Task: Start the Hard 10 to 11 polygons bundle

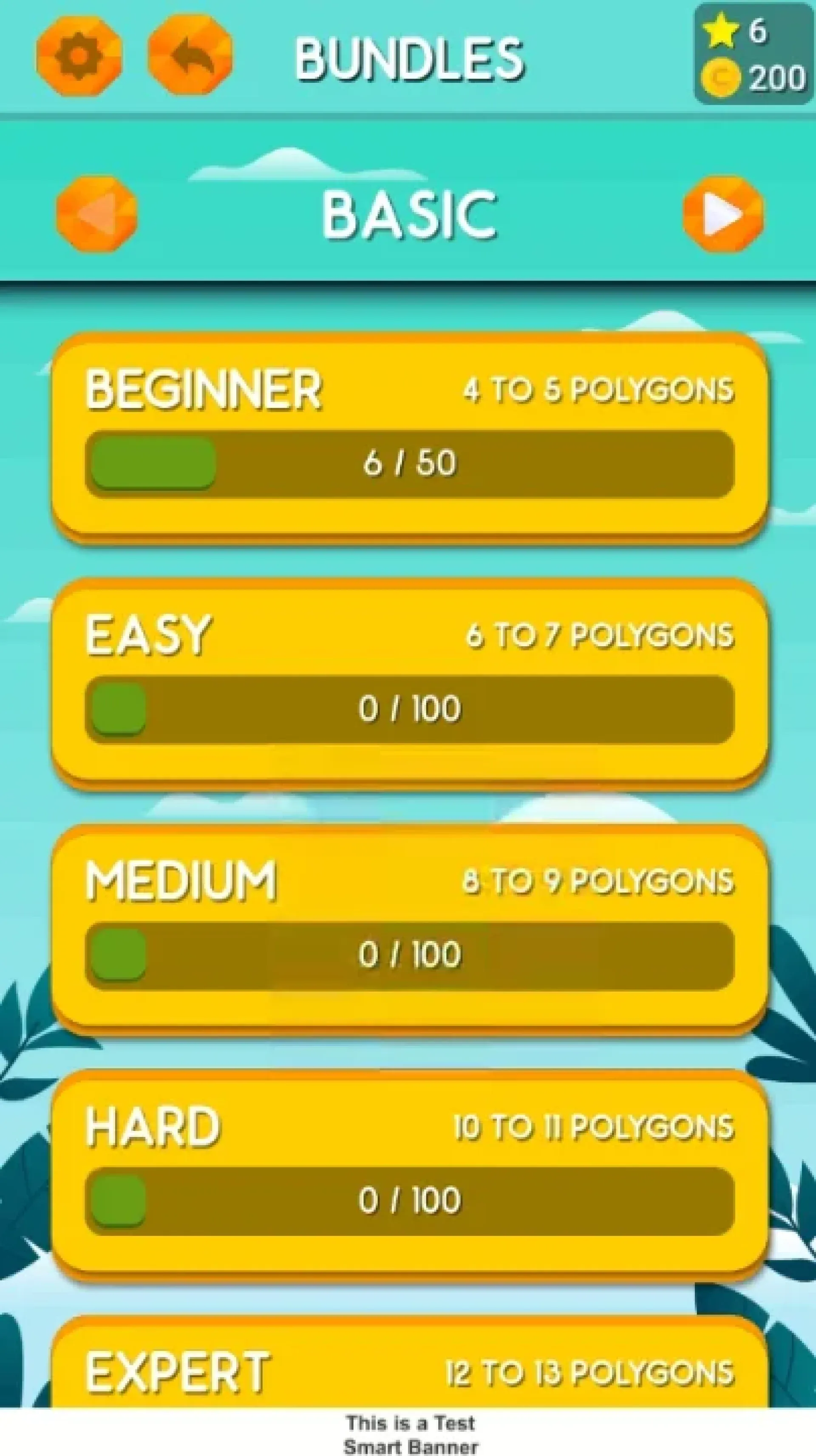Action: (x=409, y=1173)
